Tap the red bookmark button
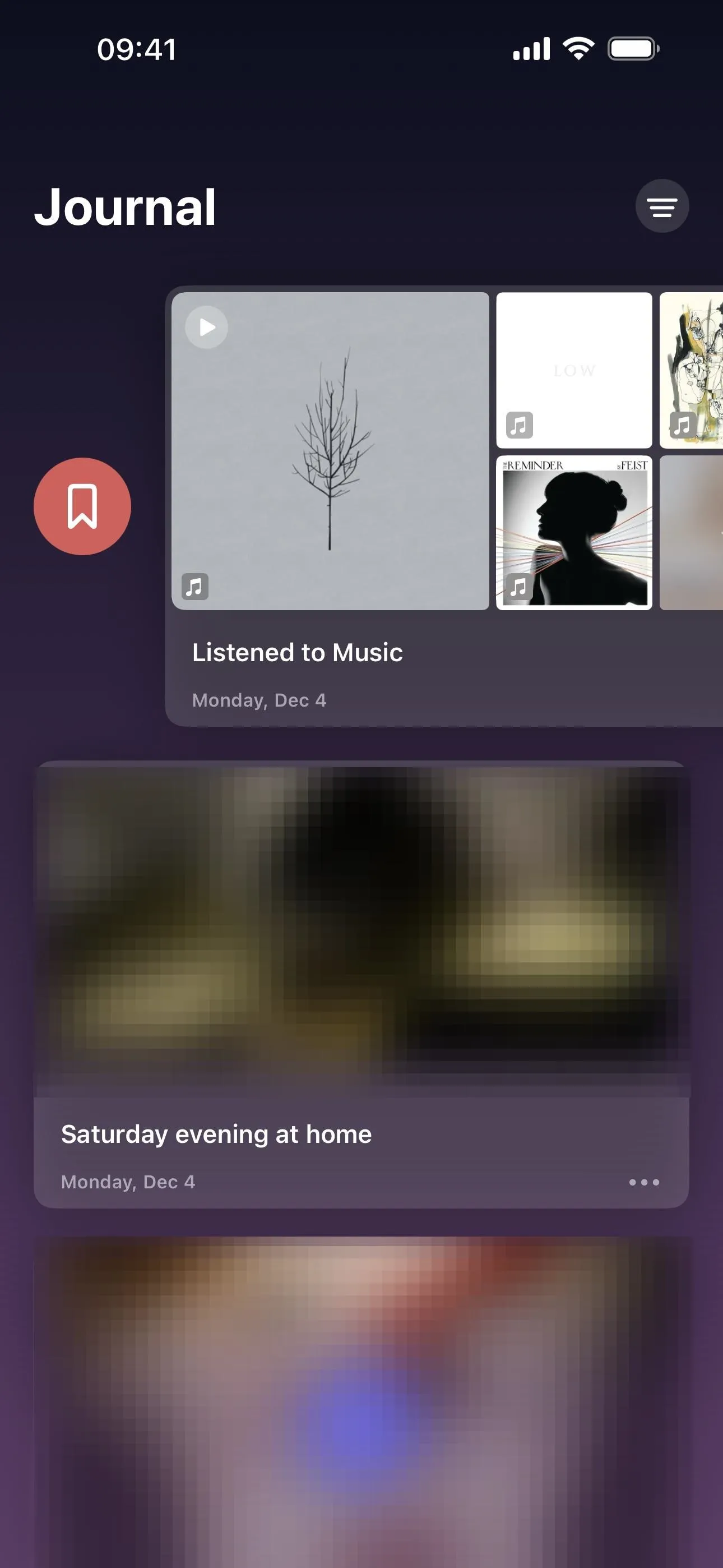Image resolution: width=723 pixels, height=1568 pixels. [82, 506]
